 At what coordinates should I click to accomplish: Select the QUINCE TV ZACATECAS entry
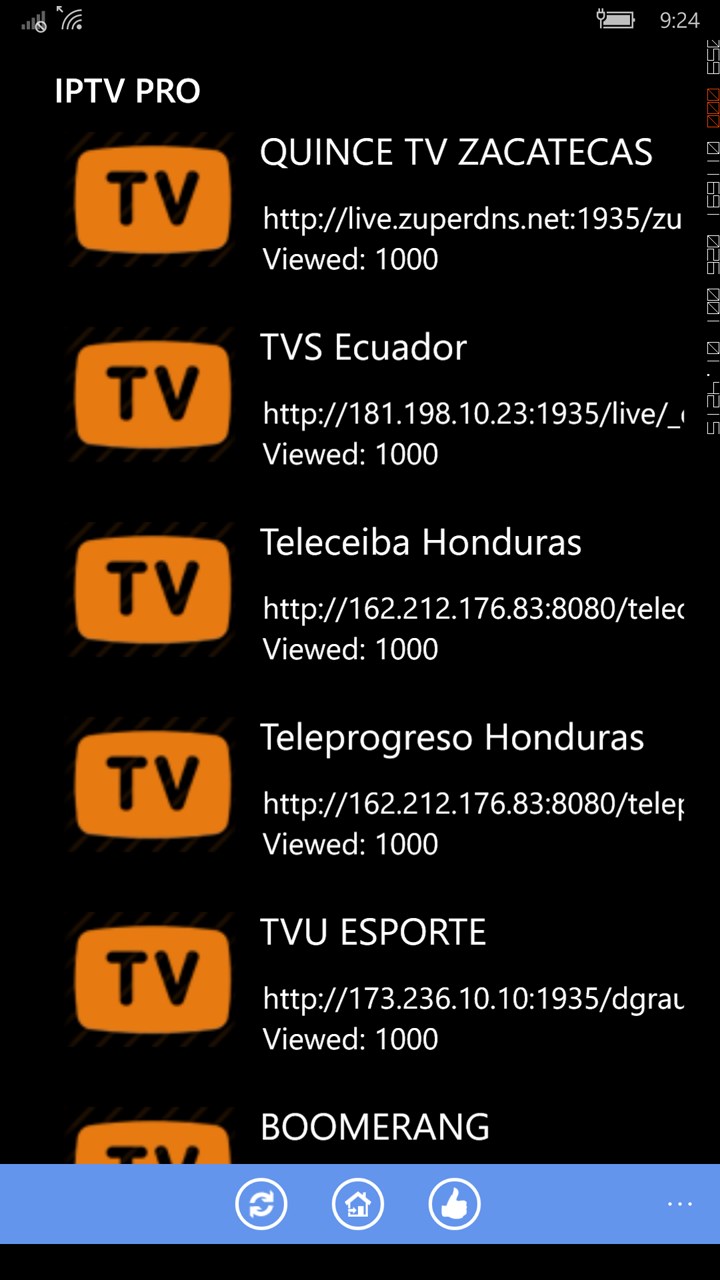point(456,151)
